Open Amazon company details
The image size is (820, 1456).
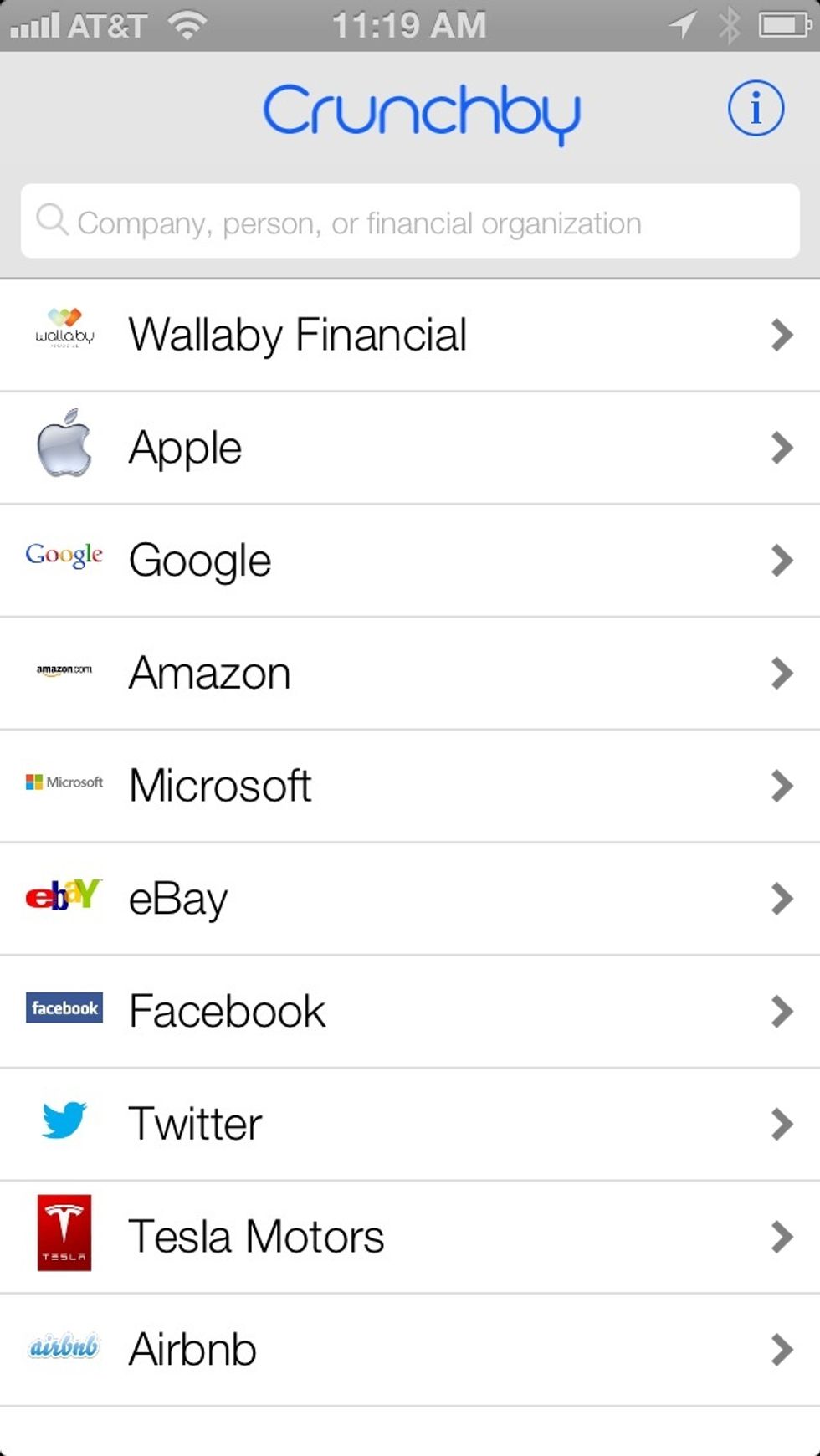[x=410, y=674]
